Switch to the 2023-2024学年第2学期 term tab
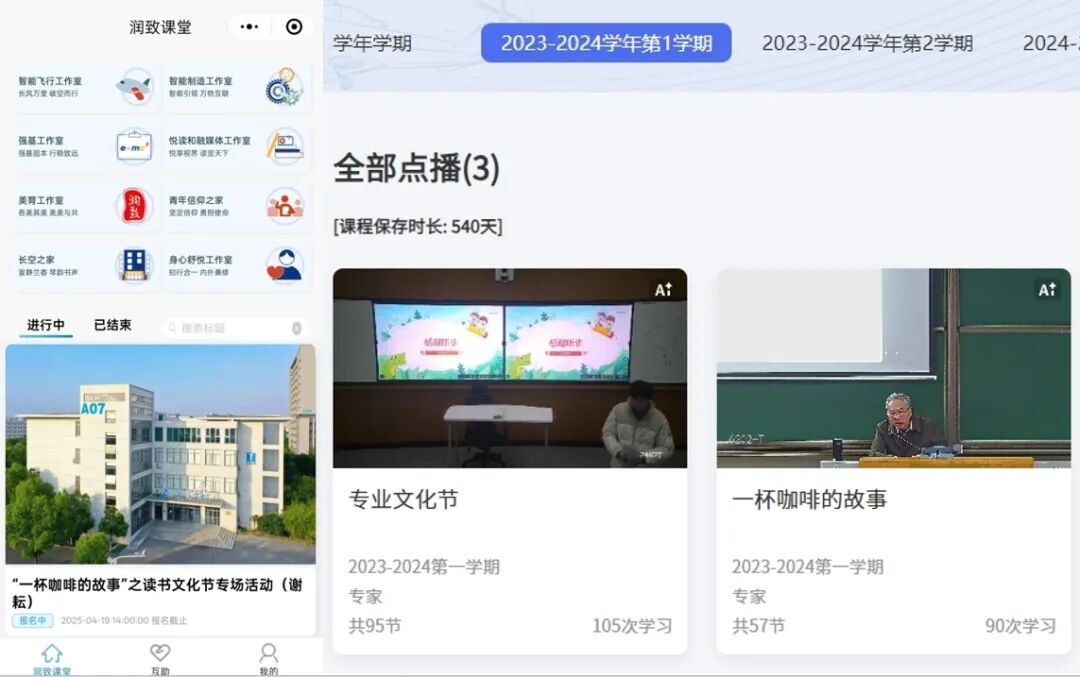 [867, 43]
